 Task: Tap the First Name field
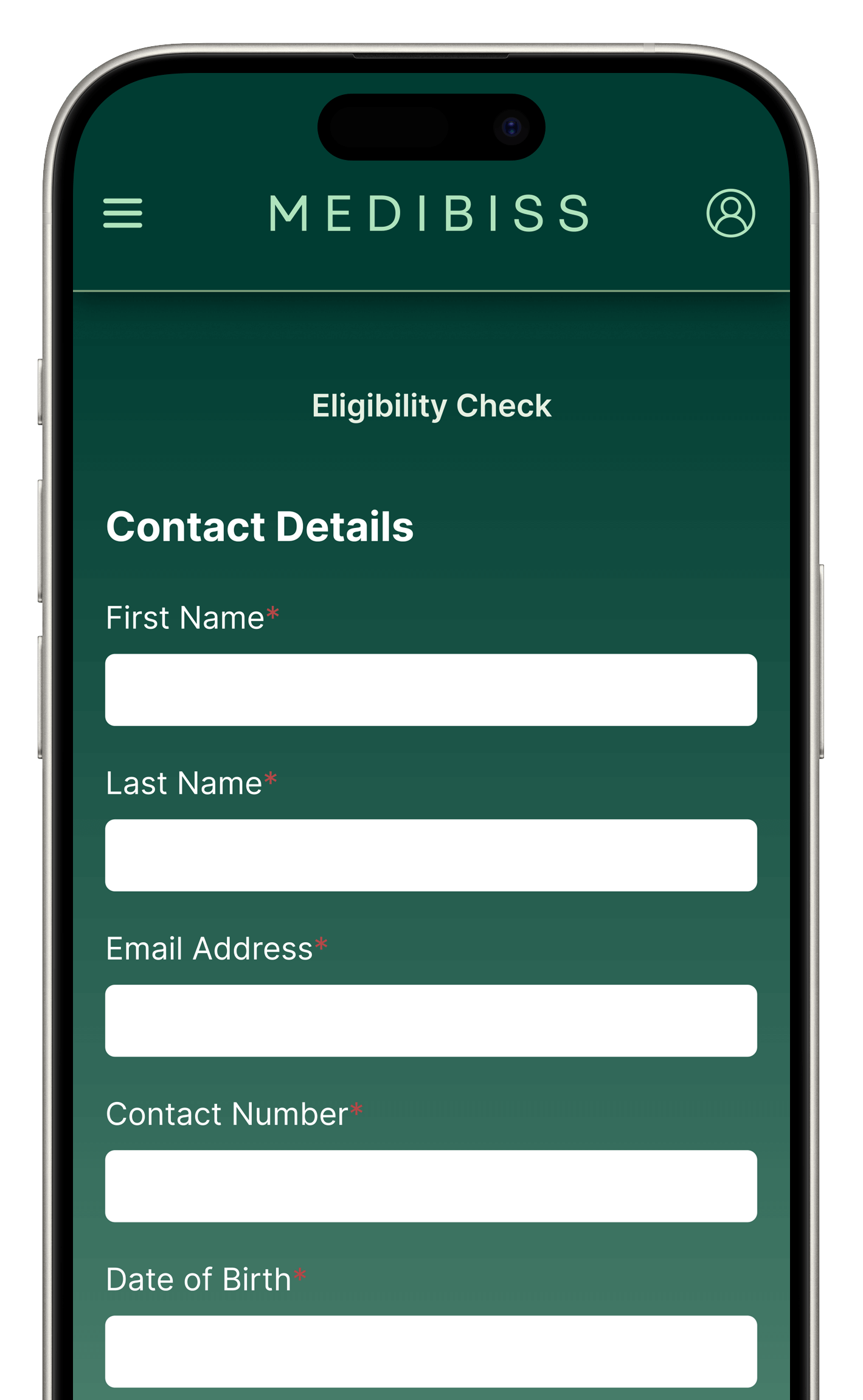click(x=431, y=690)
